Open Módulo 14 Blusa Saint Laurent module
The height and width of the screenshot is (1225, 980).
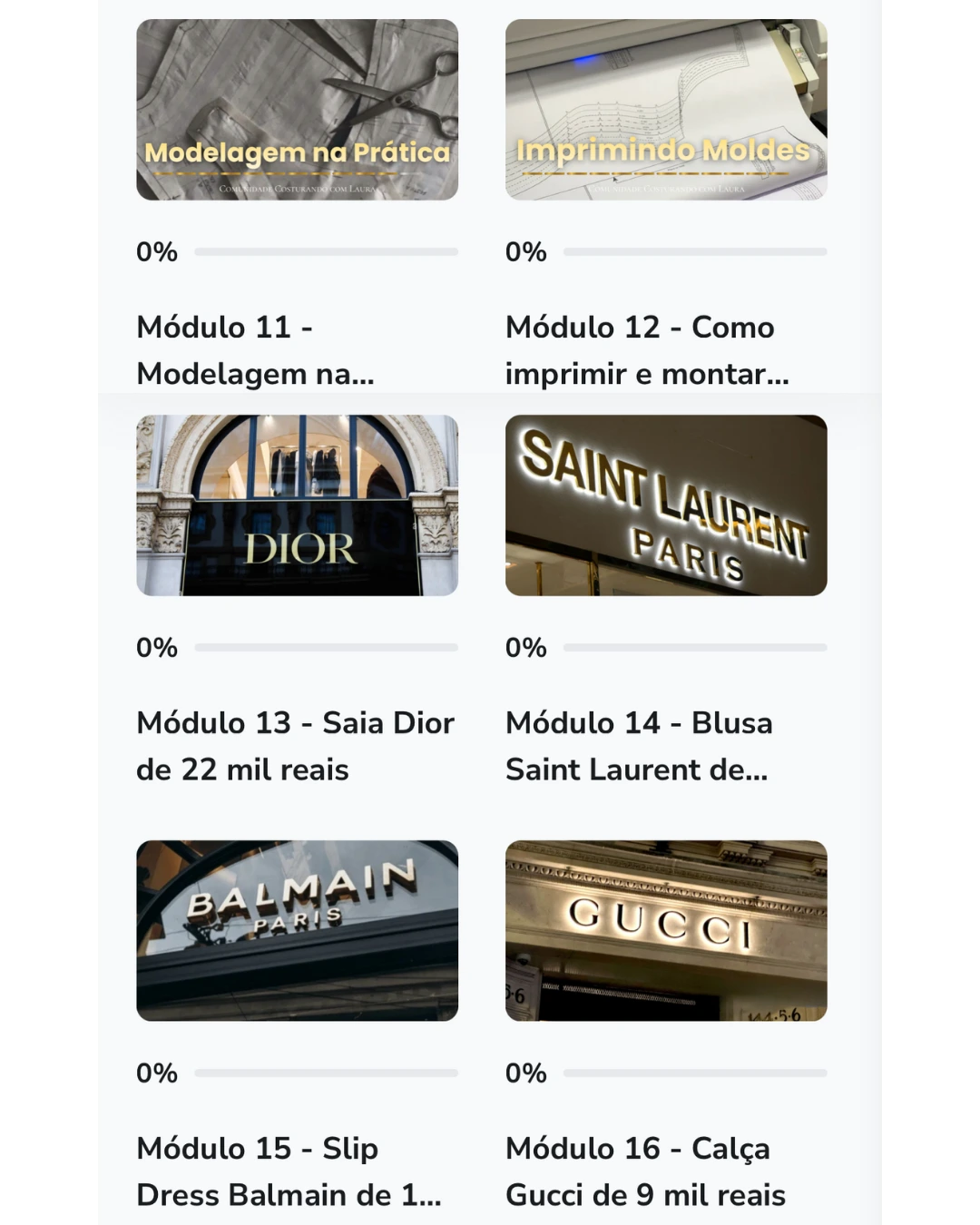pos(665,505)
